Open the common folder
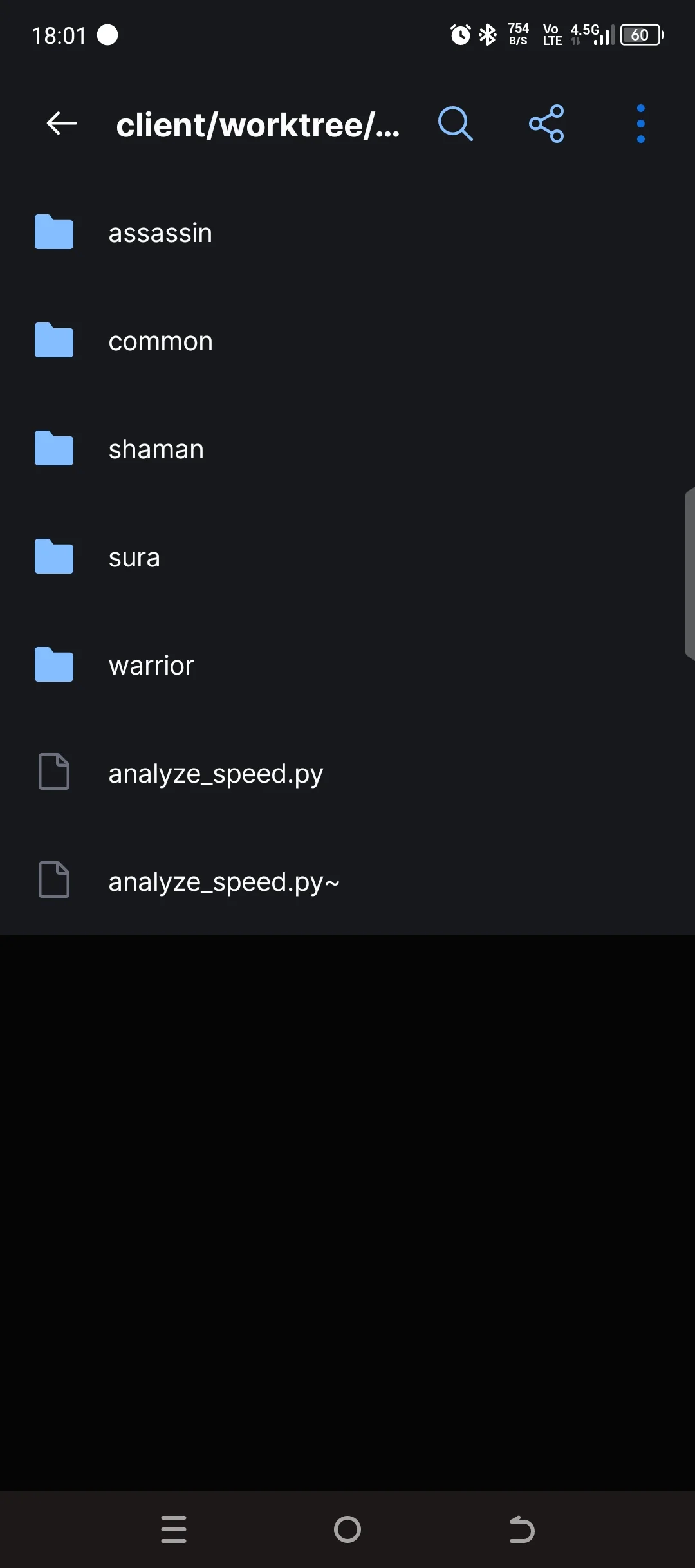The width and height of the screenshot is (695, 1568). coord(160,341)
